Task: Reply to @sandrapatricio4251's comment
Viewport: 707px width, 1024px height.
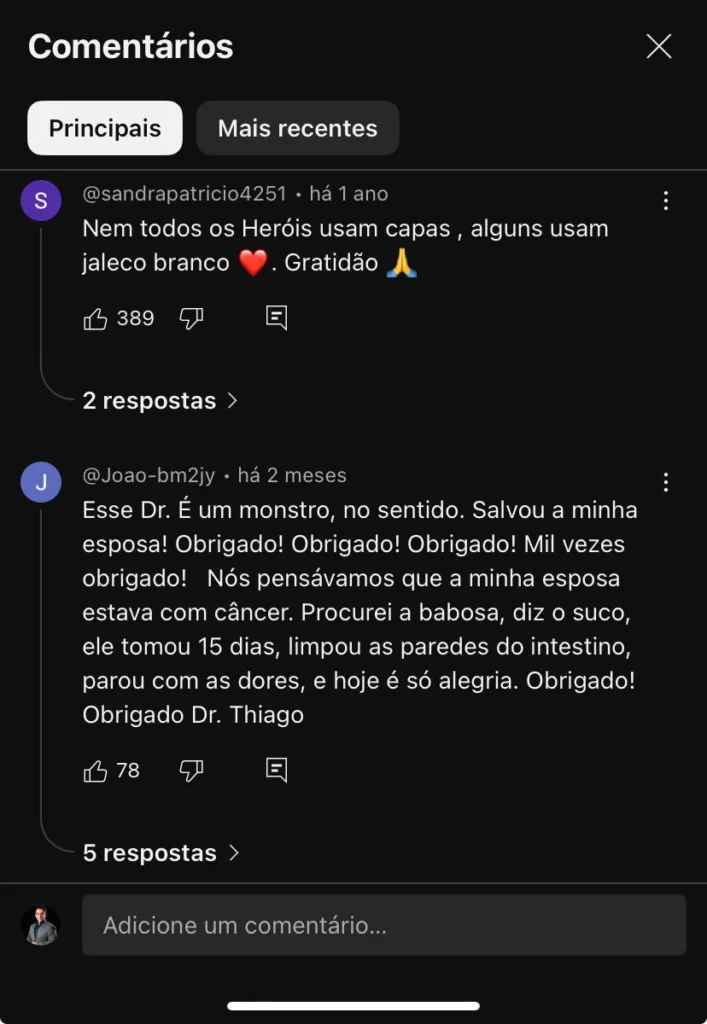Action: 277,319
